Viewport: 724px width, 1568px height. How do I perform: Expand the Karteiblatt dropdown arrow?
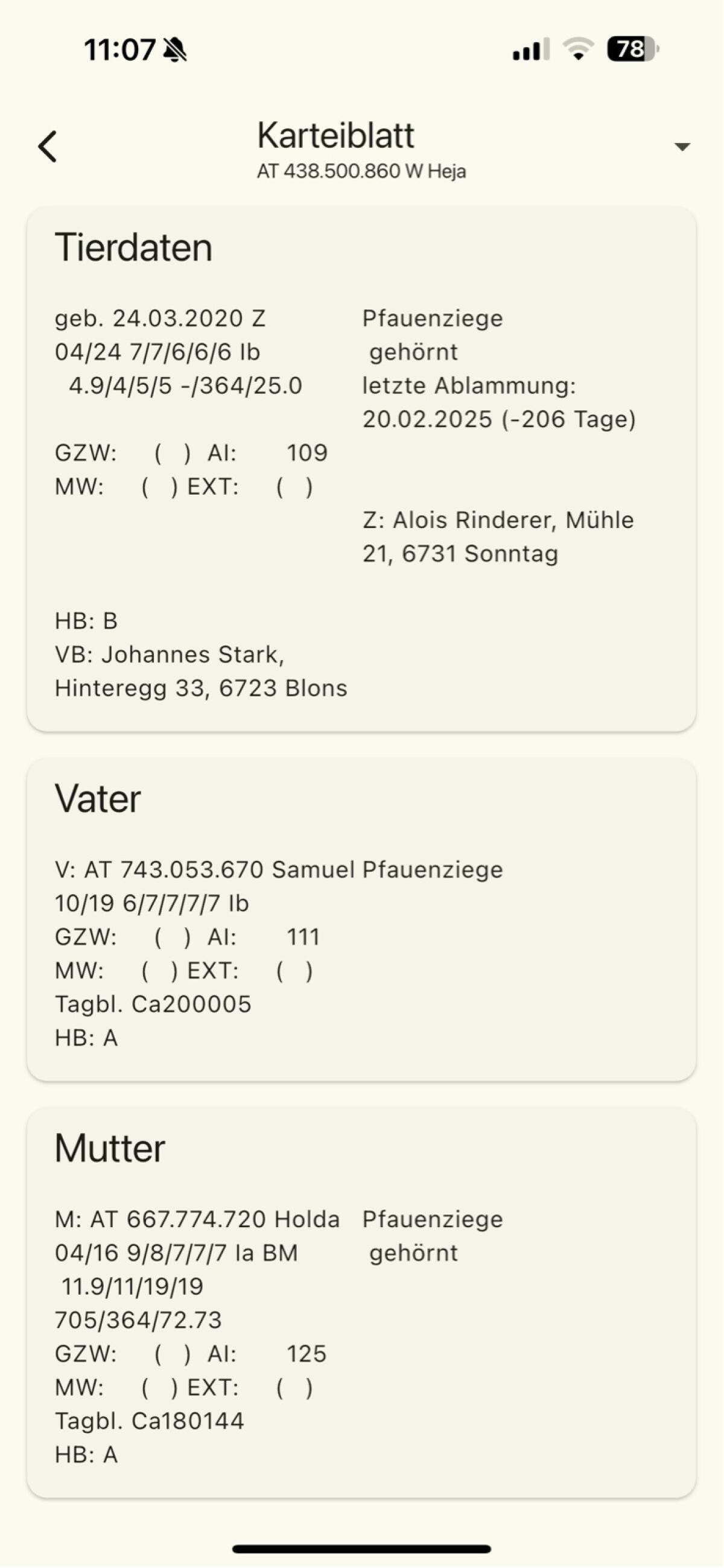coord(682,147)
